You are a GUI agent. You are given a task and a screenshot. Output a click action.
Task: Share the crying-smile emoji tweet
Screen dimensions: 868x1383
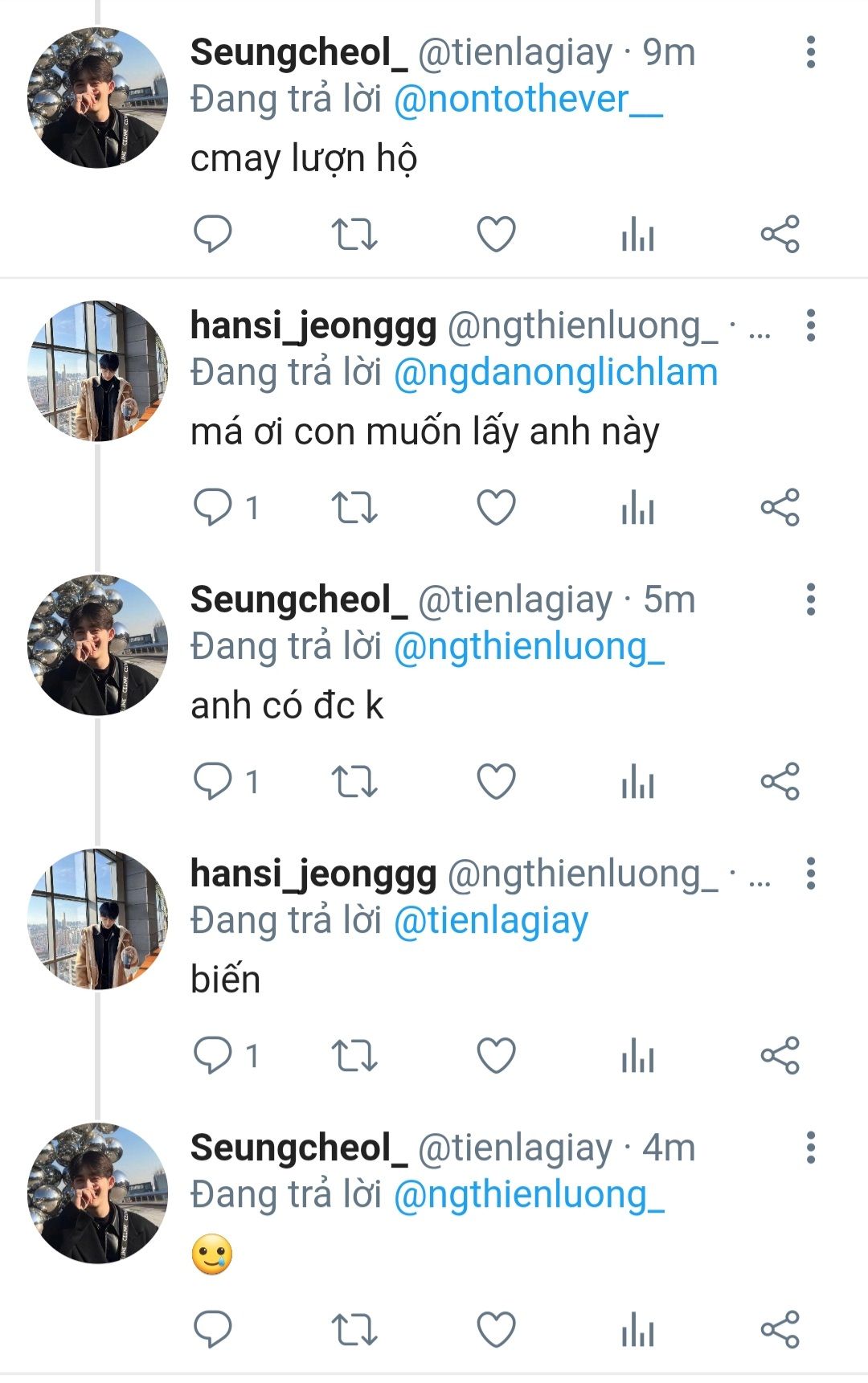(780, 1330)
